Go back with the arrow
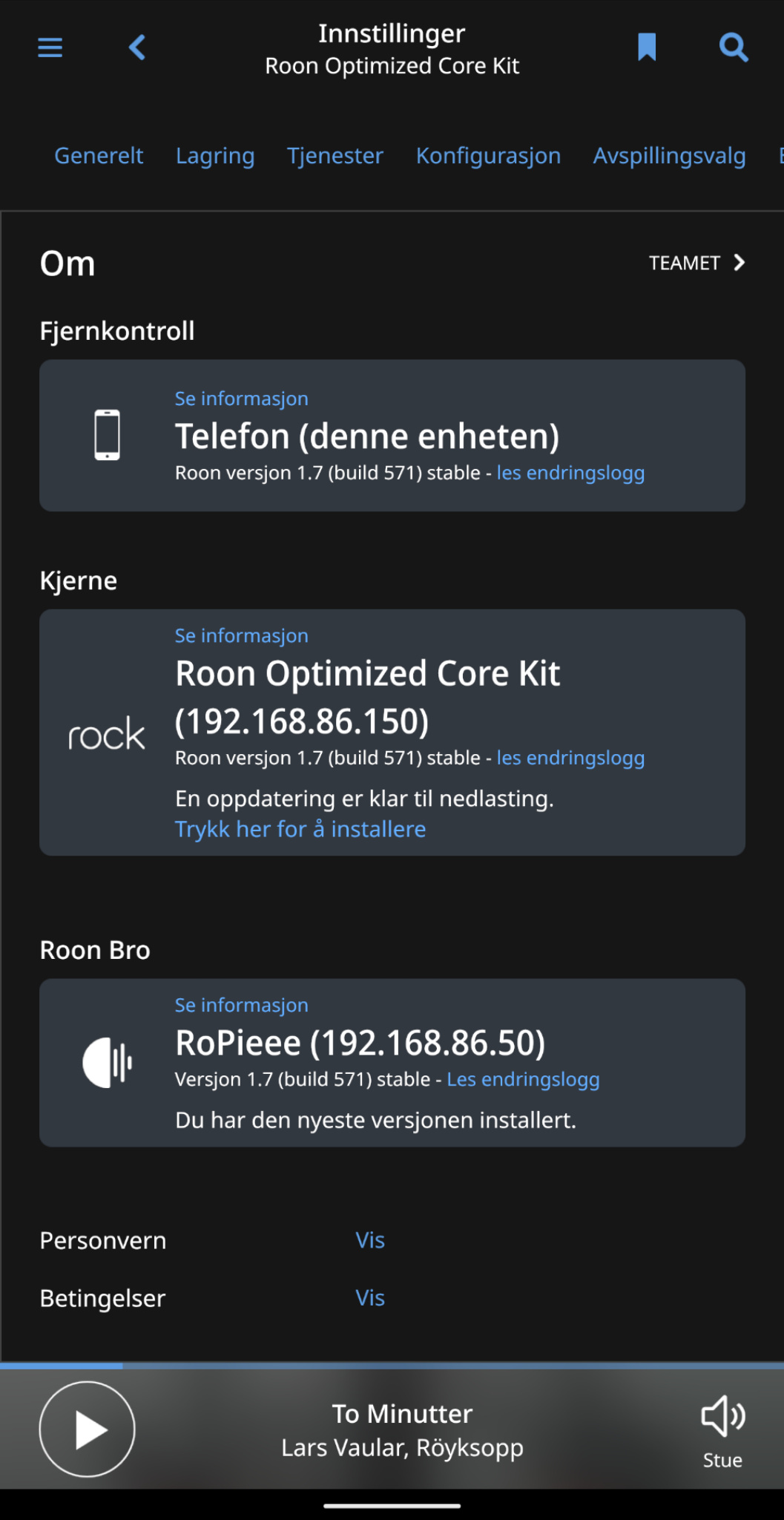 click(x=136, y=47)
